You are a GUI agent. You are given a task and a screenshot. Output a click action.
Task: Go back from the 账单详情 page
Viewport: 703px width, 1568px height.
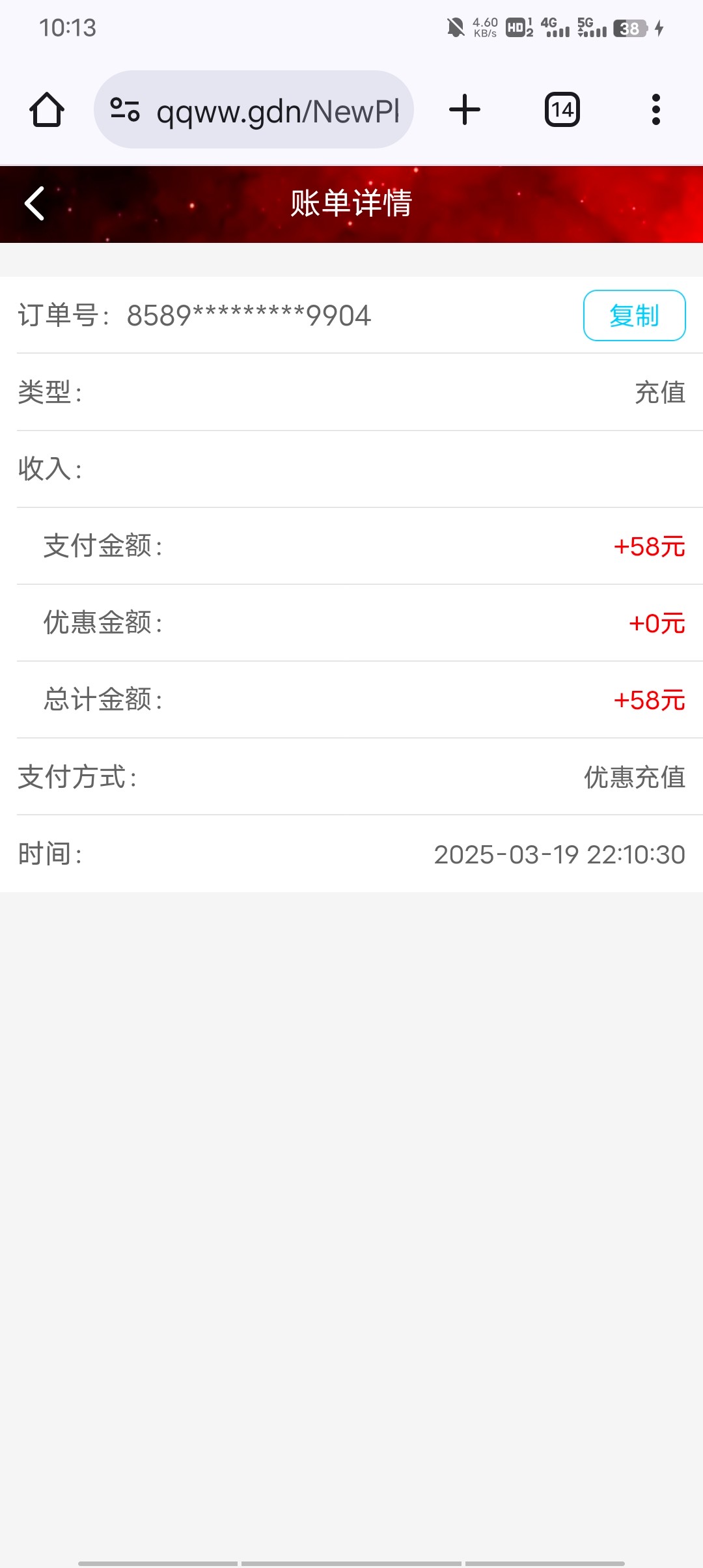pos(35,204)
